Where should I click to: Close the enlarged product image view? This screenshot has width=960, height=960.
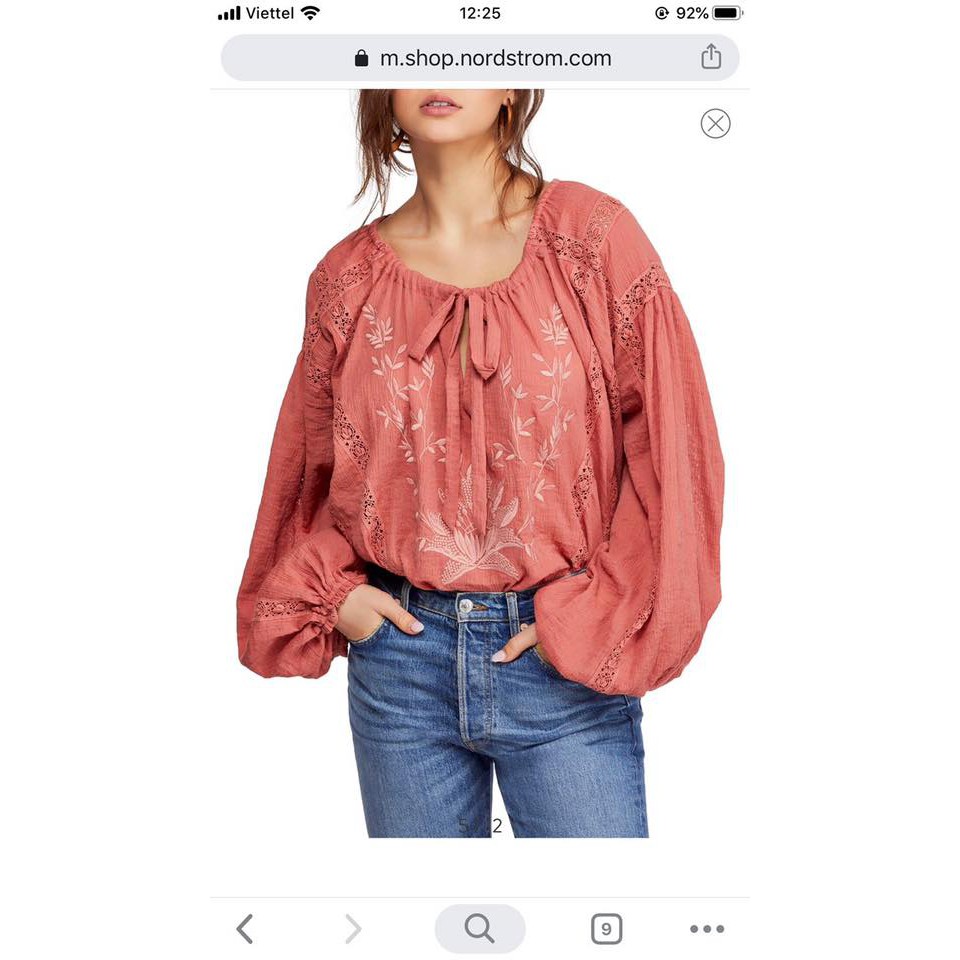click(x=715, y=124)
